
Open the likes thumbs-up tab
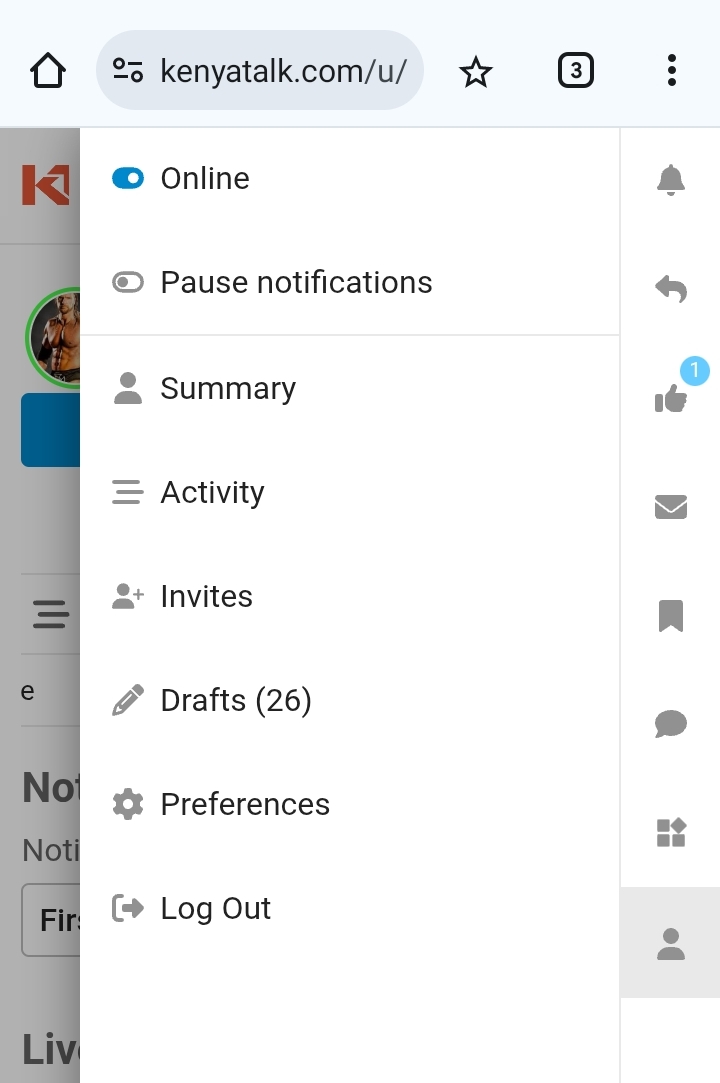pos(671,399)
